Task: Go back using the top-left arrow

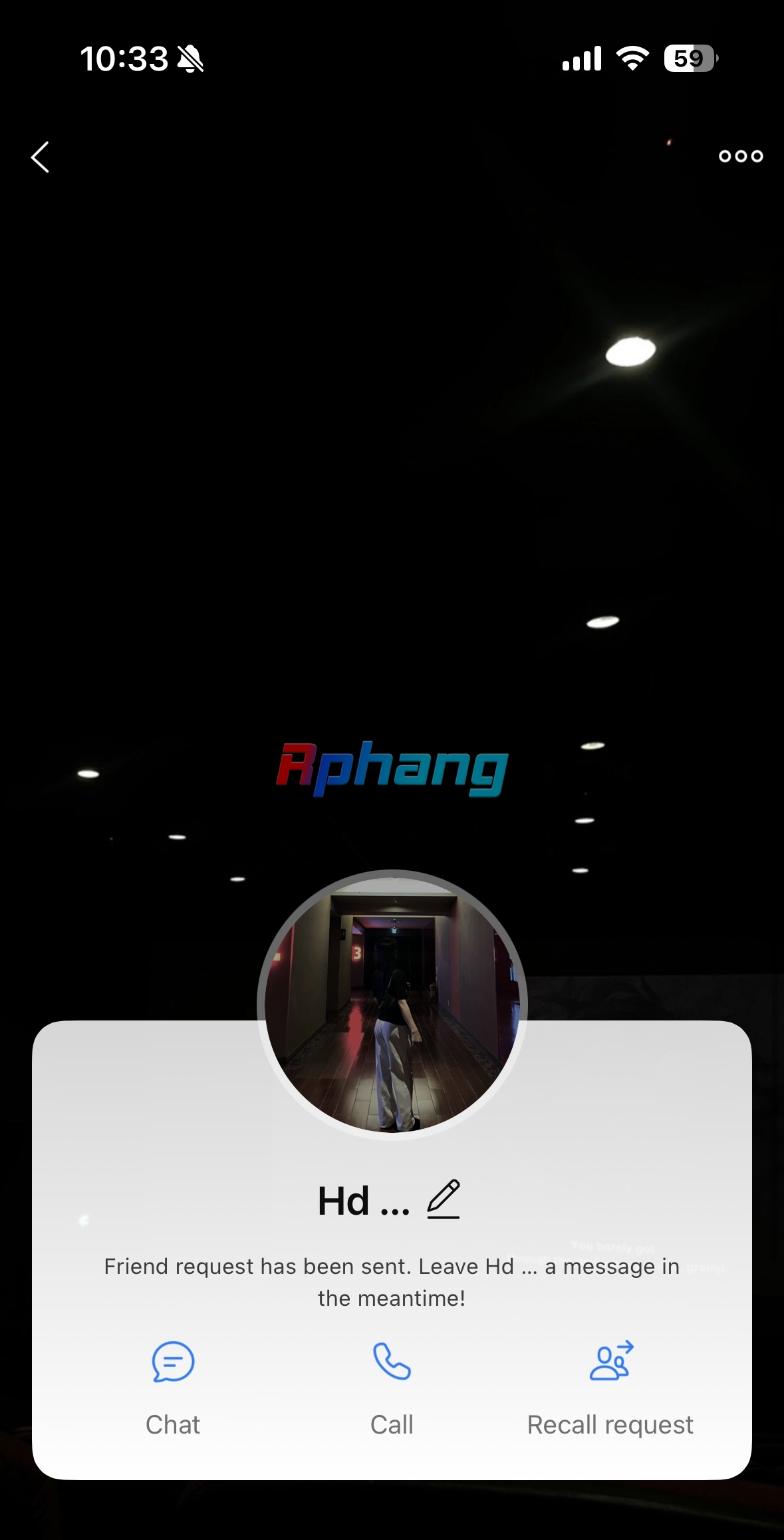Action: pos(41,157)
